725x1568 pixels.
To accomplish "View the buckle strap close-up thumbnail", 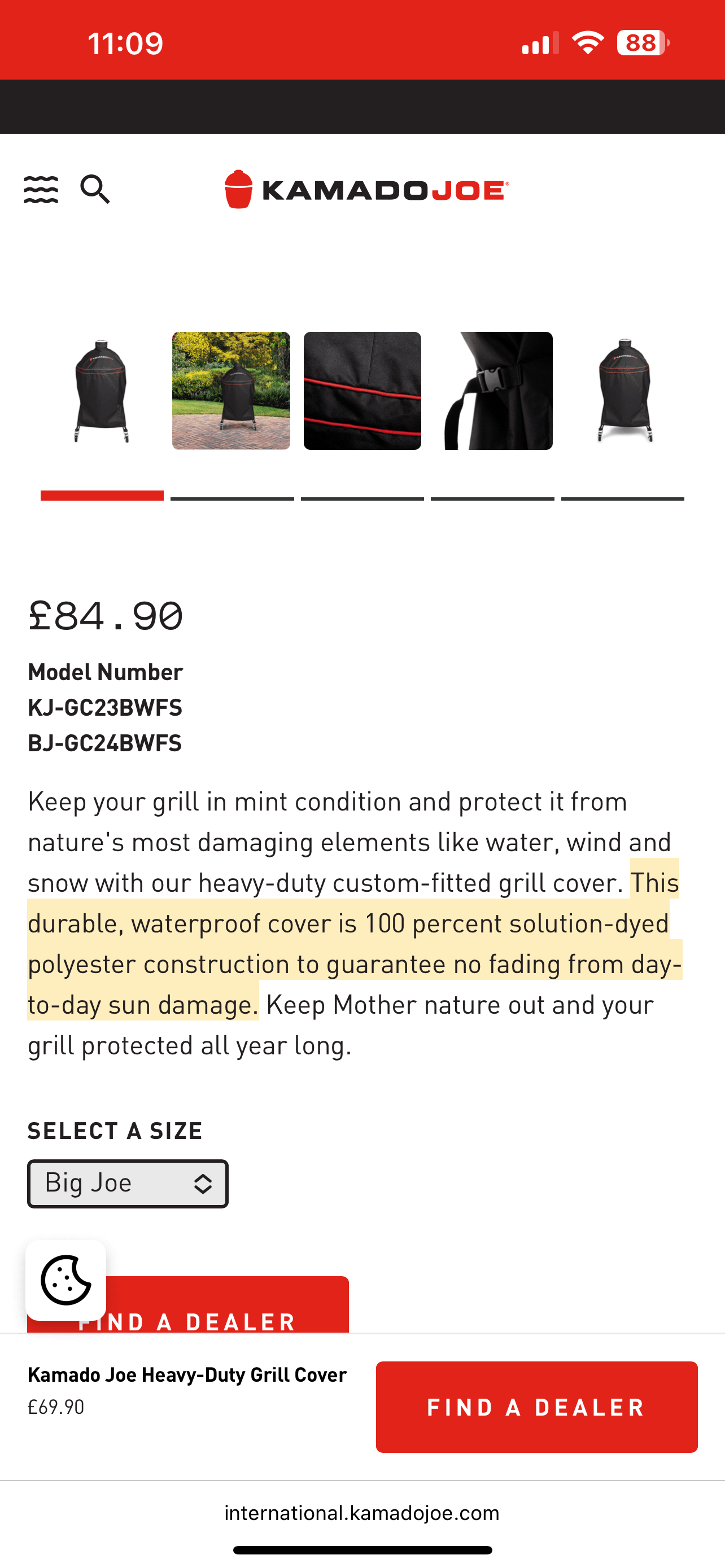I will click(x=493, y=391).
